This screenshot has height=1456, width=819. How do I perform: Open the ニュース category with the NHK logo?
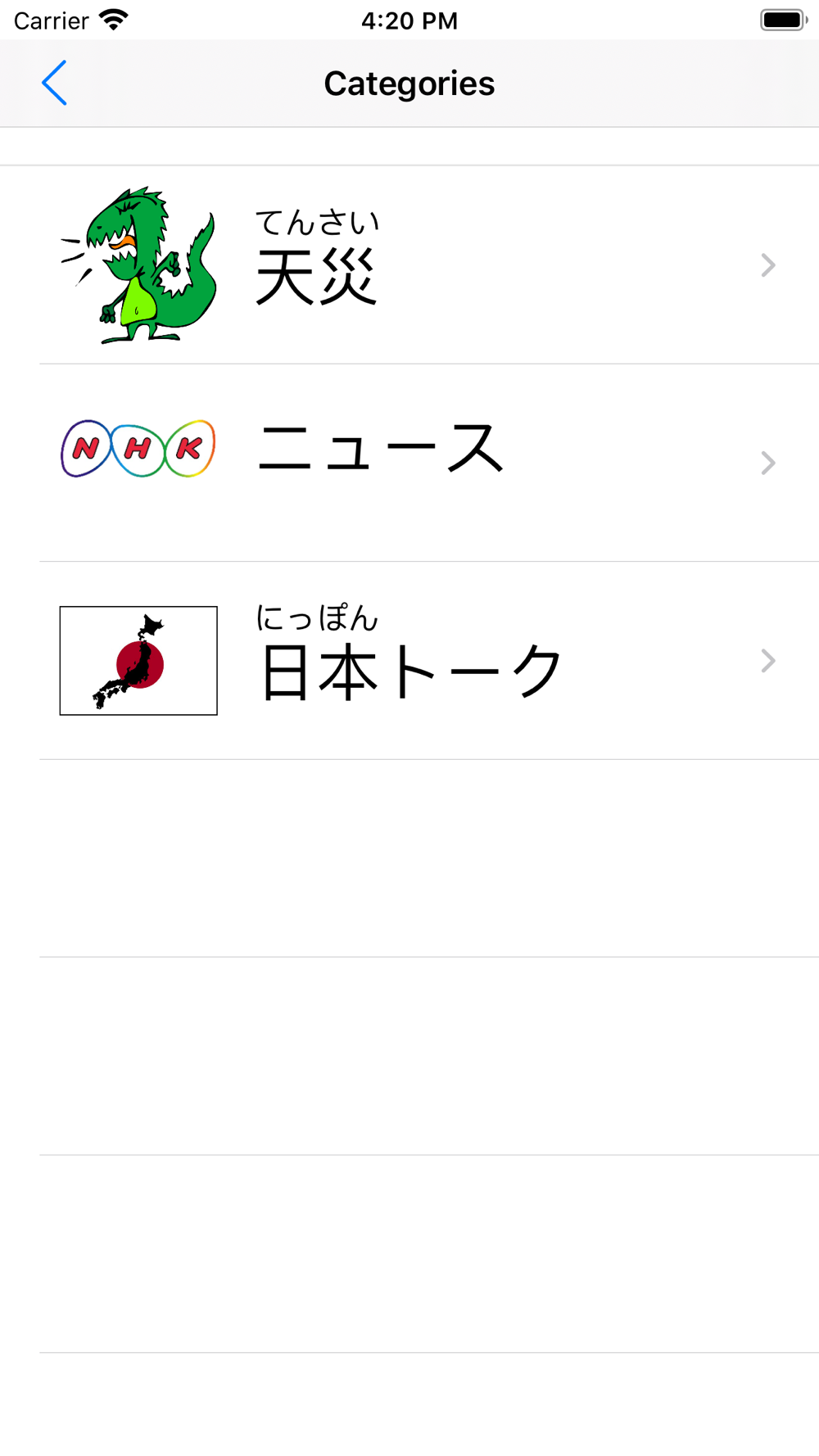click(x=409, y=463)
